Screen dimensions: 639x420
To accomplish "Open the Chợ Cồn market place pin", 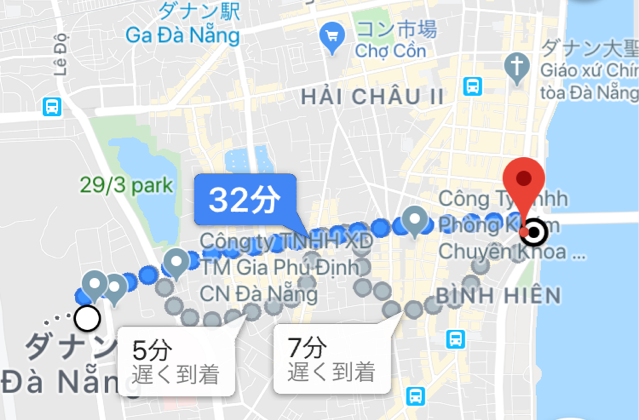I will pos(331,40).
